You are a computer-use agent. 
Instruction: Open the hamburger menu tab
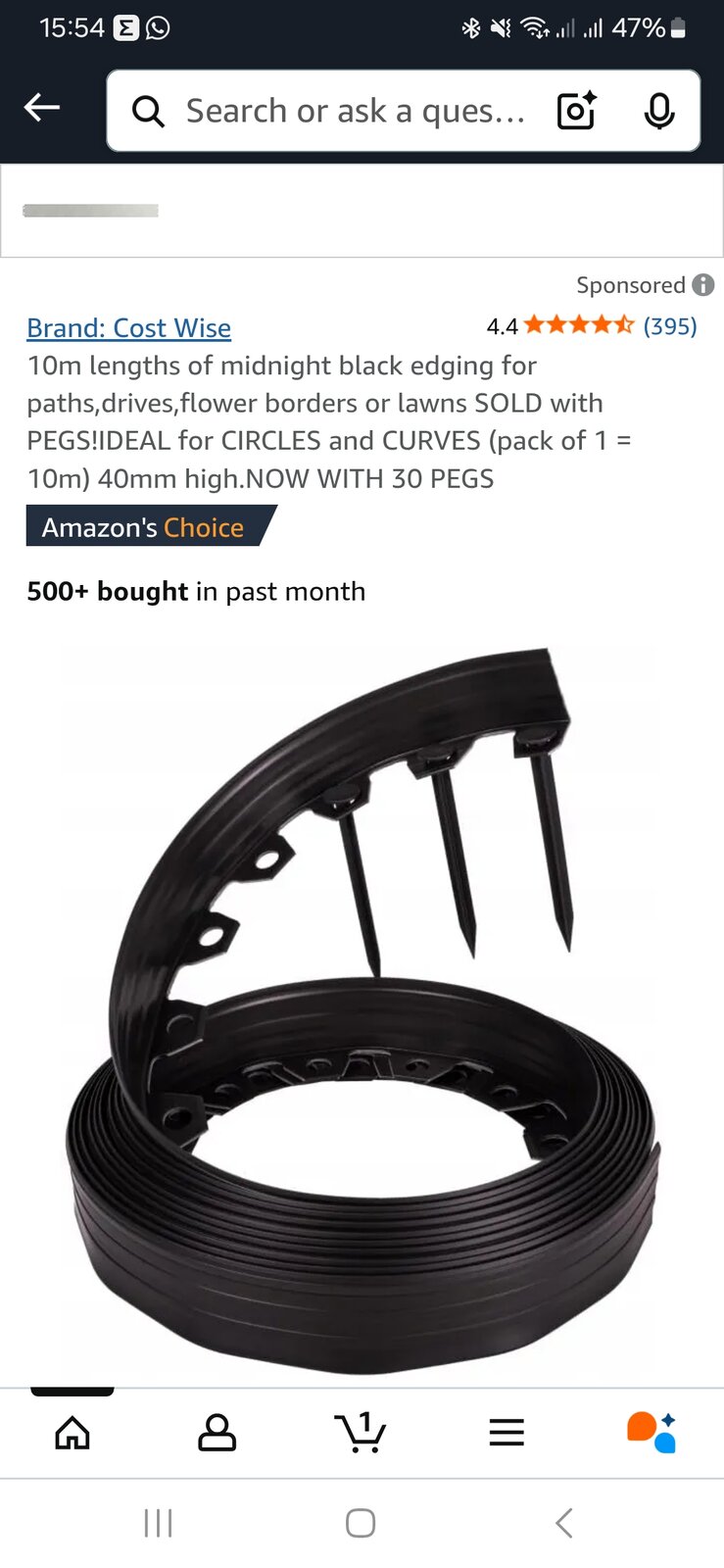coord(507,1433)
